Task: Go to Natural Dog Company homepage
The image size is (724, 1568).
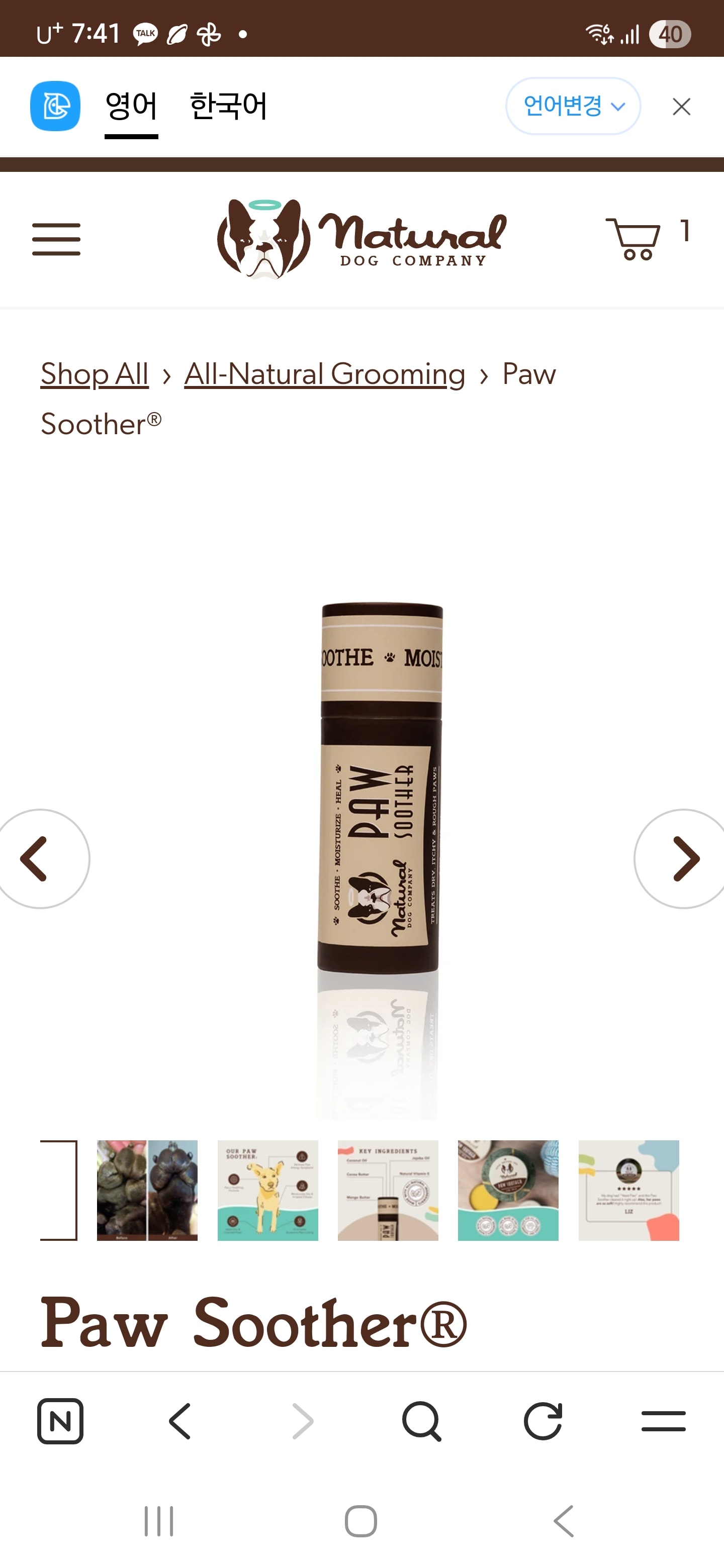Action: (361, 239)
